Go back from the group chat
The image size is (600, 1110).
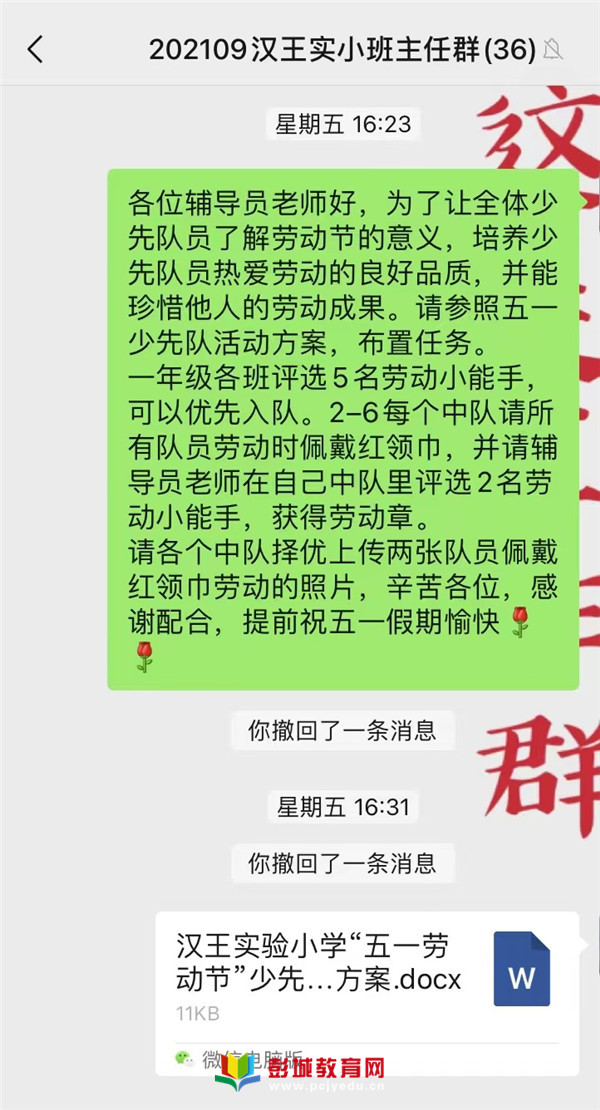coord(36,49)
